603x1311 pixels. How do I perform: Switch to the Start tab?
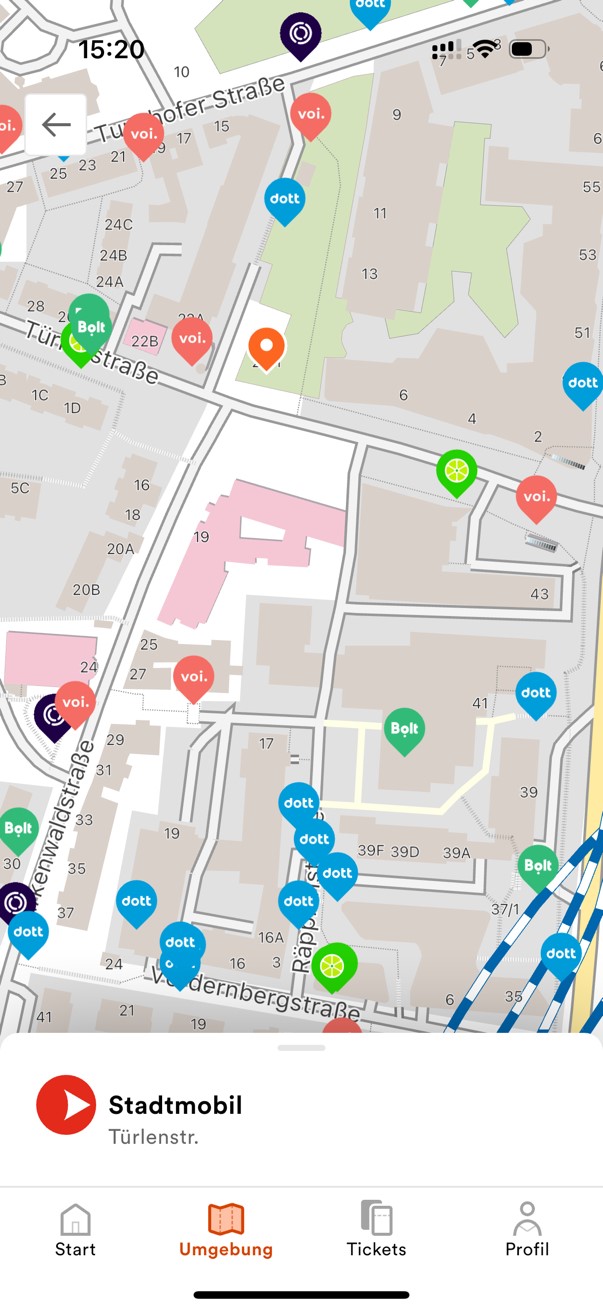(x=75, y=1230)
